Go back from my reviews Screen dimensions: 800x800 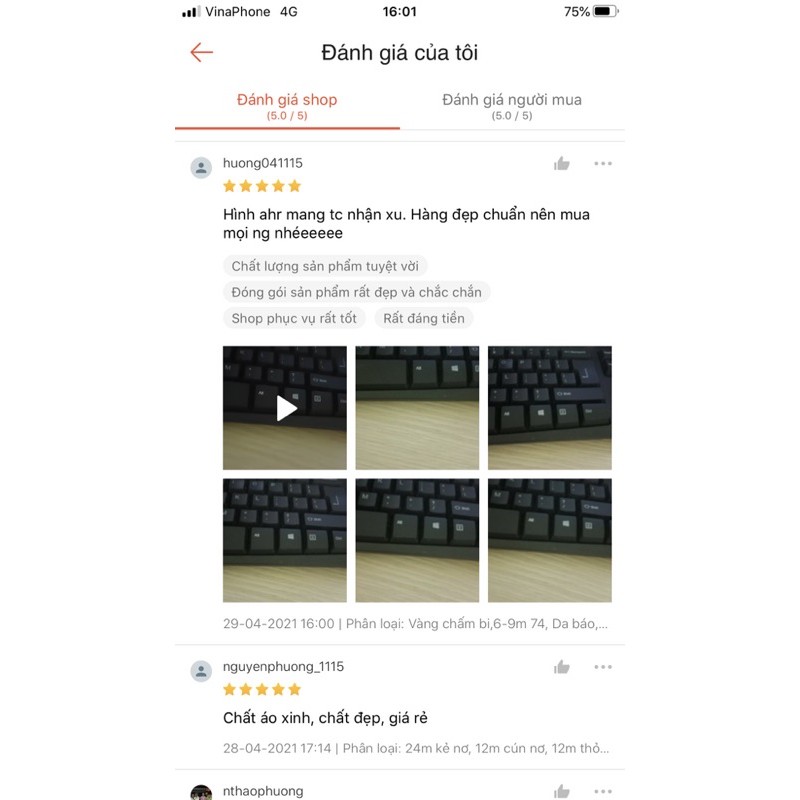coord(202,53)
